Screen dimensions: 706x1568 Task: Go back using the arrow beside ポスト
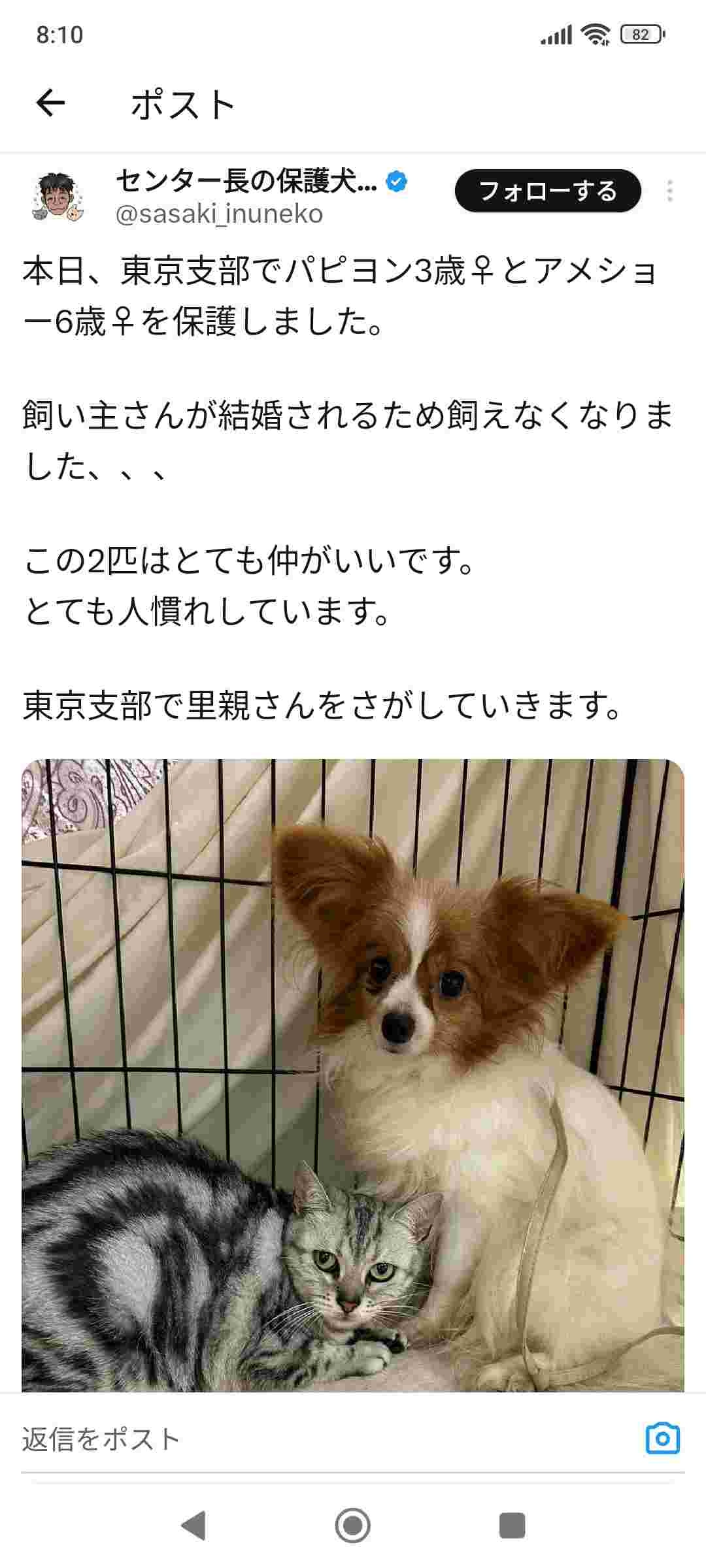(50, 103)
